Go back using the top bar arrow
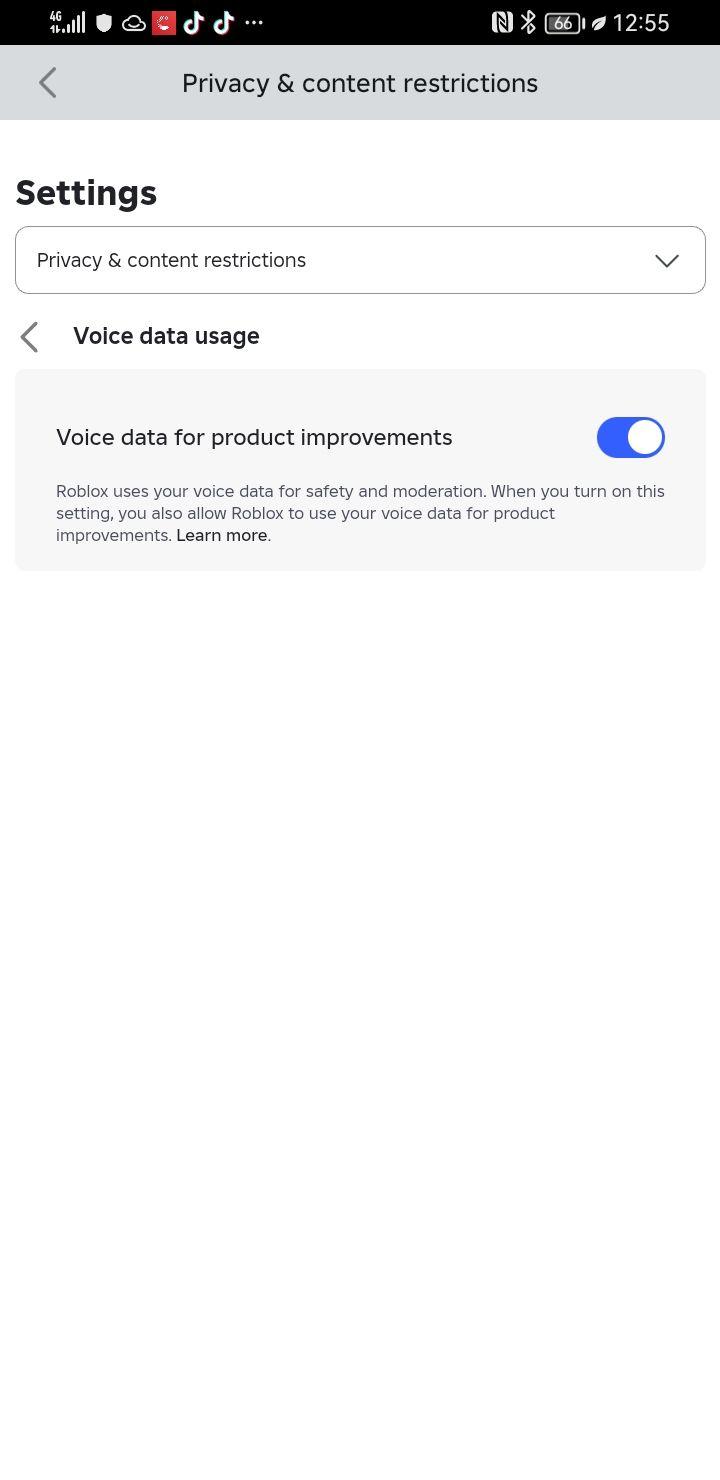 click(x=47, y=83)
